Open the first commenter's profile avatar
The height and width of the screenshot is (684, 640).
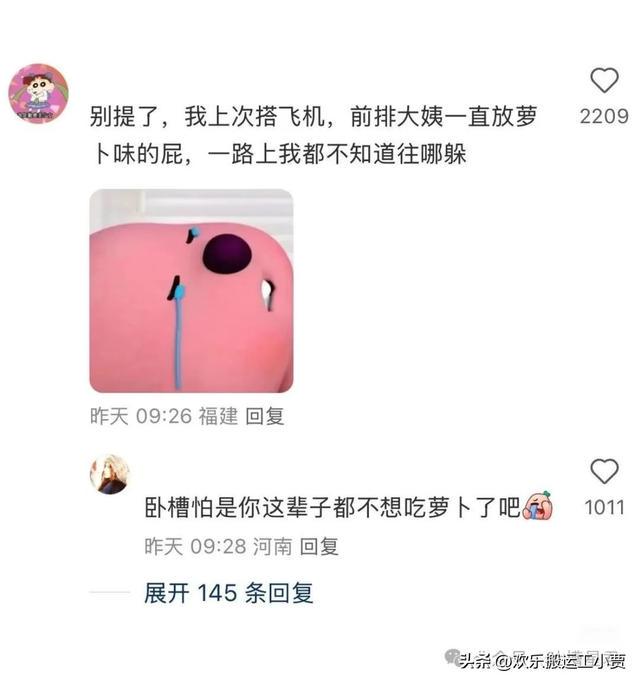point(38,93)
